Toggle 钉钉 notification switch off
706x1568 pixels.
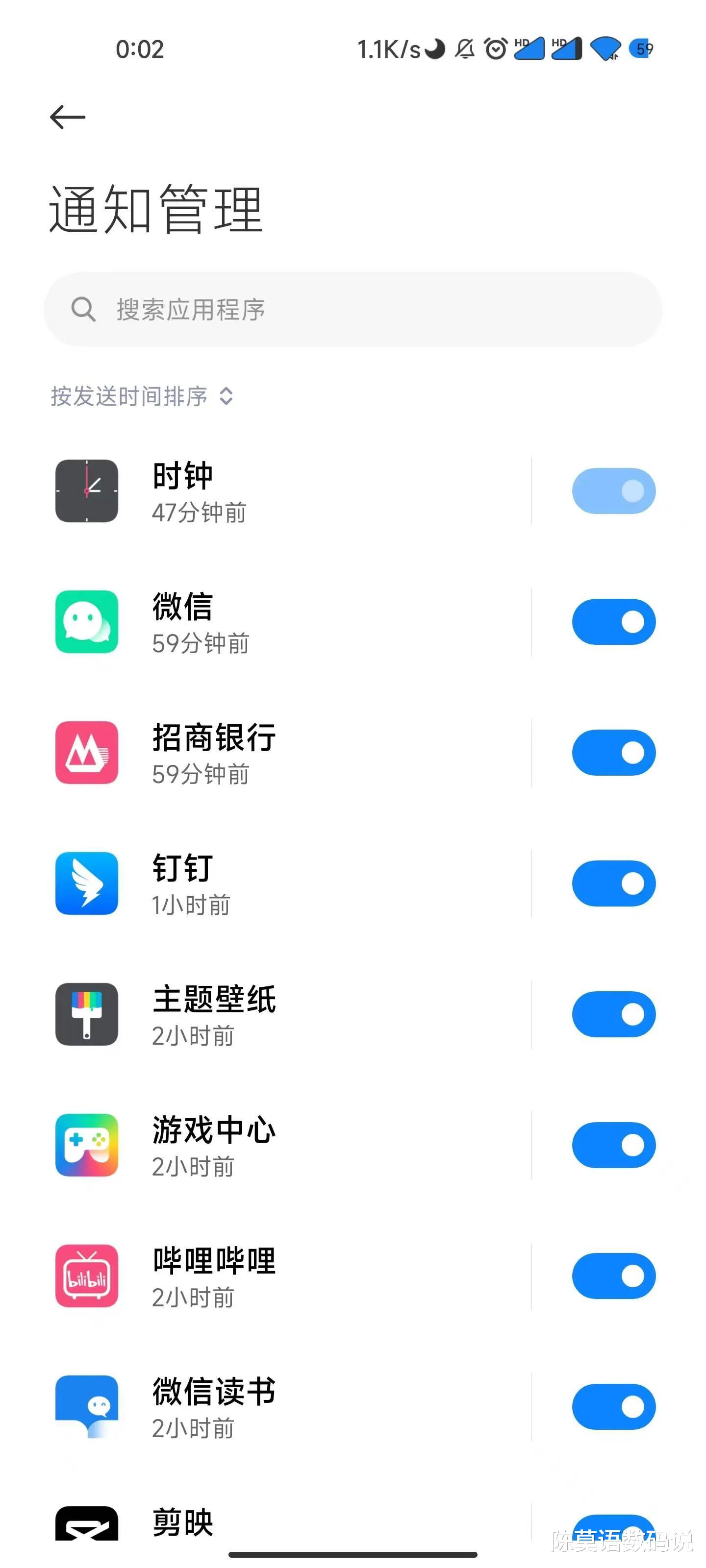pyautogui.click(x=613, y=884)
